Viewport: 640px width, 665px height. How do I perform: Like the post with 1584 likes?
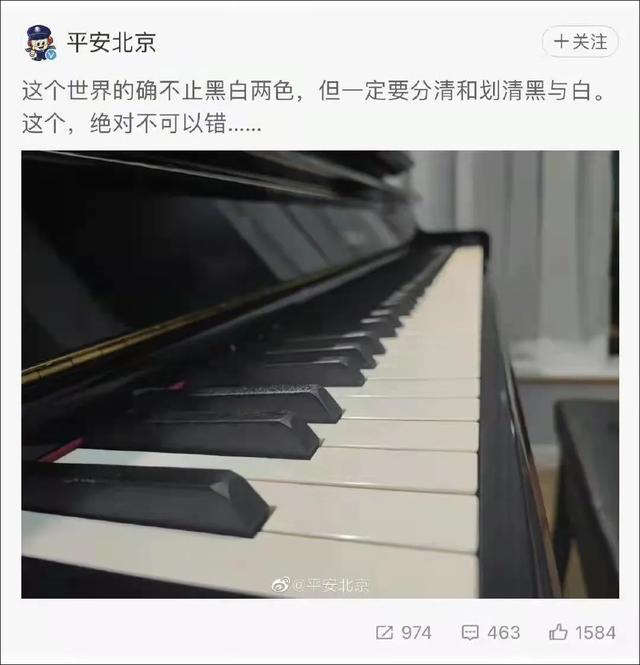pyautogui.click(x=581, y=632)
